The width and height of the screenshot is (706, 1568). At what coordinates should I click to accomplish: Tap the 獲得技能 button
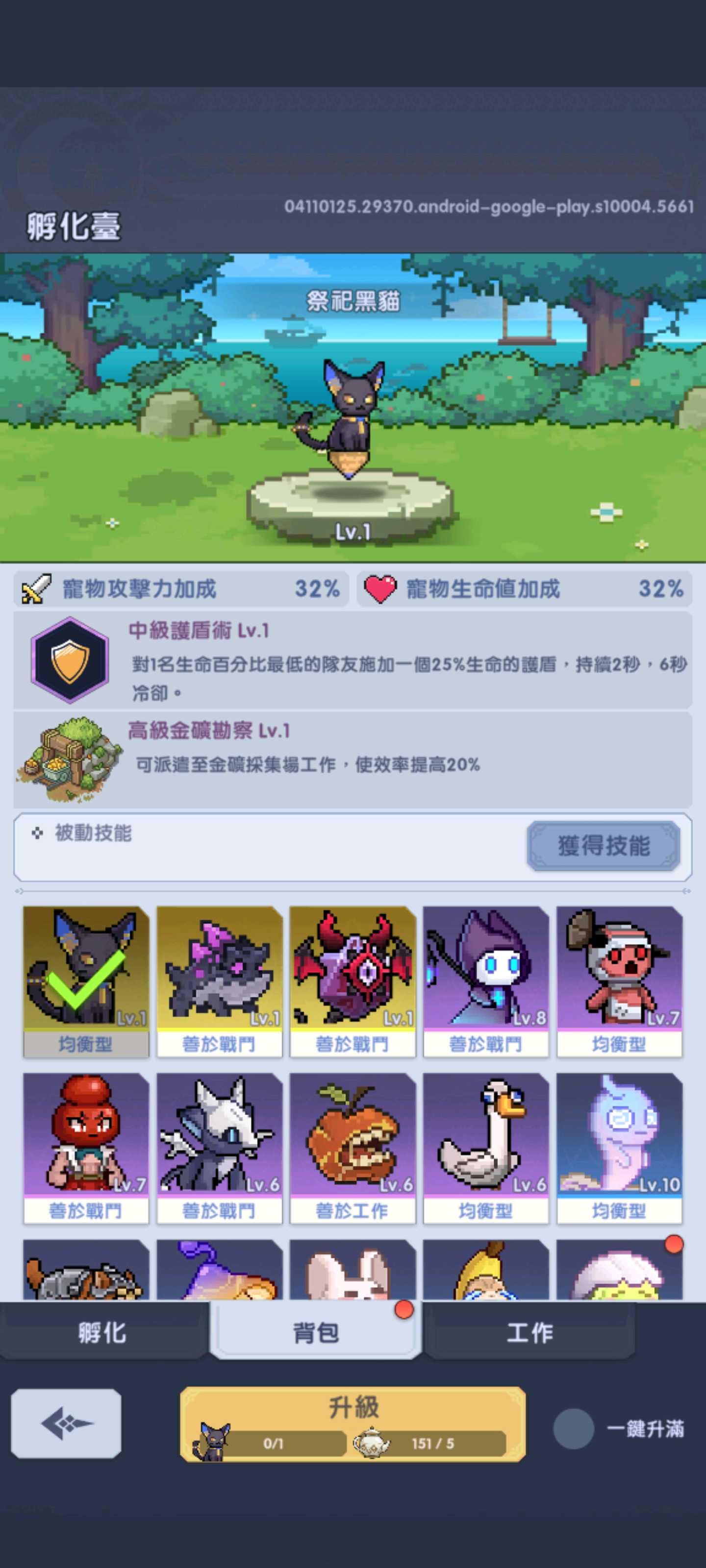[603, 845]
